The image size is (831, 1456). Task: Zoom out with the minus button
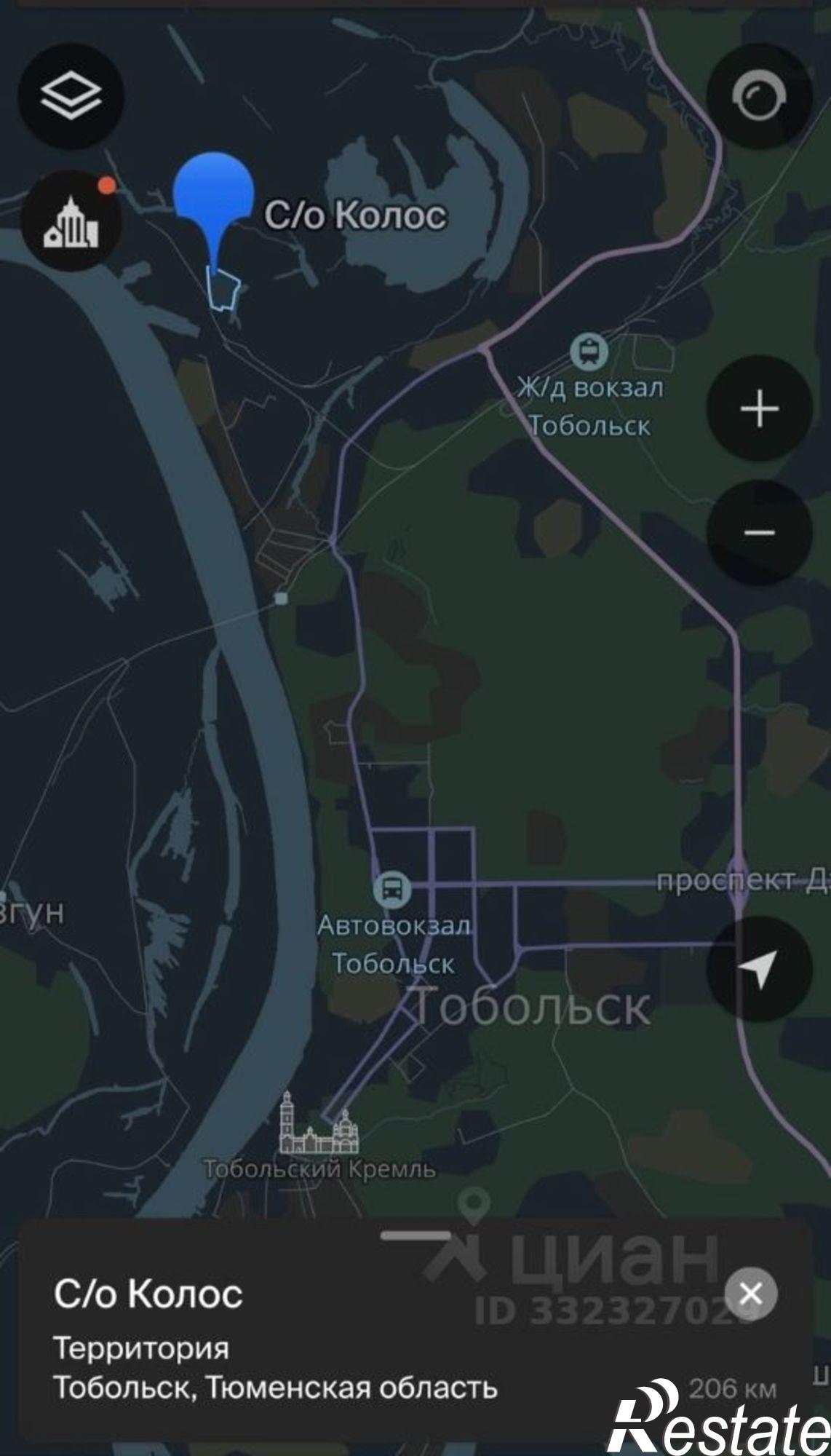coord(759,533)
